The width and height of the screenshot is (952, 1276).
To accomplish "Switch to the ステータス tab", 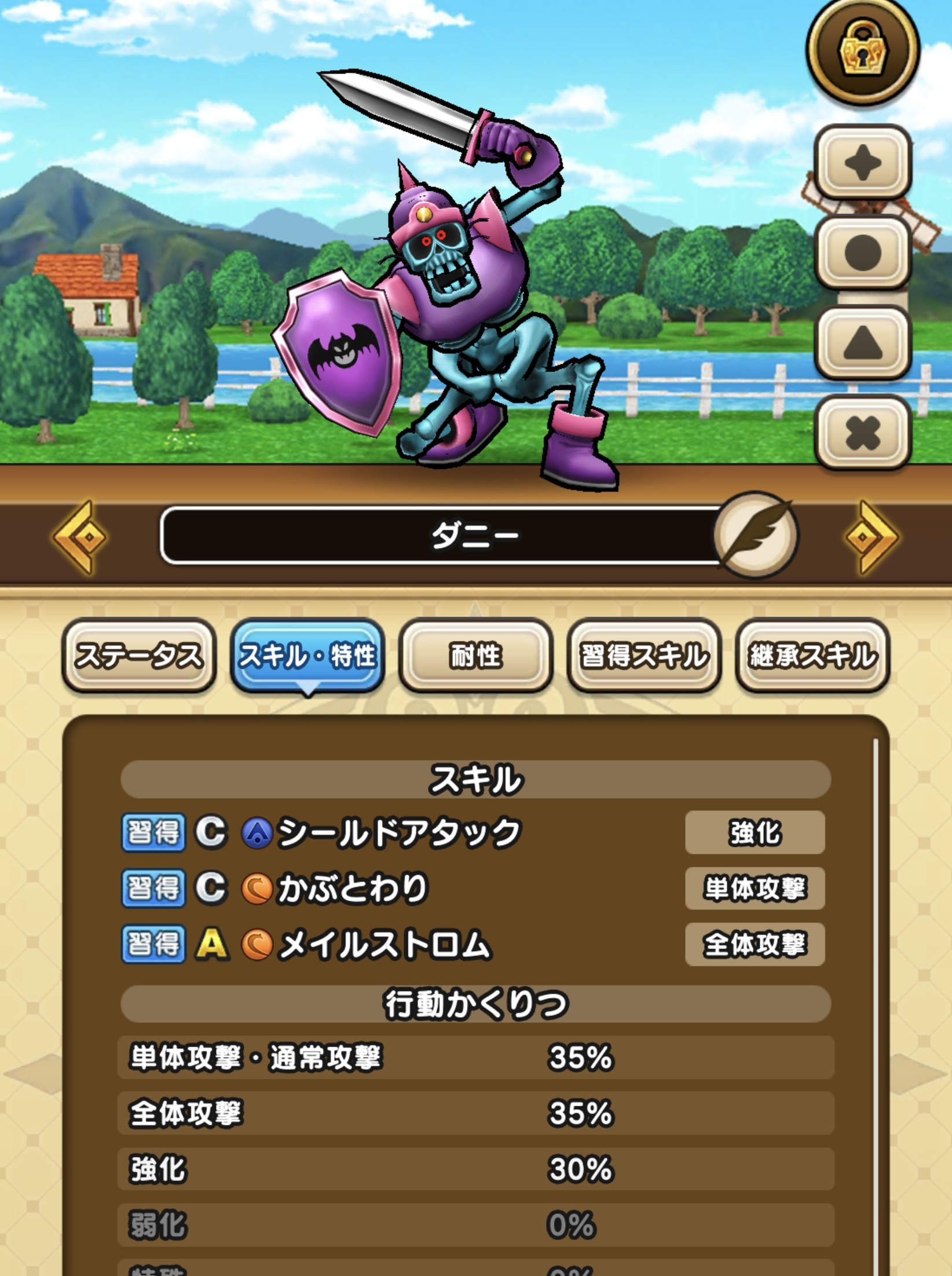I will (139, 655).
